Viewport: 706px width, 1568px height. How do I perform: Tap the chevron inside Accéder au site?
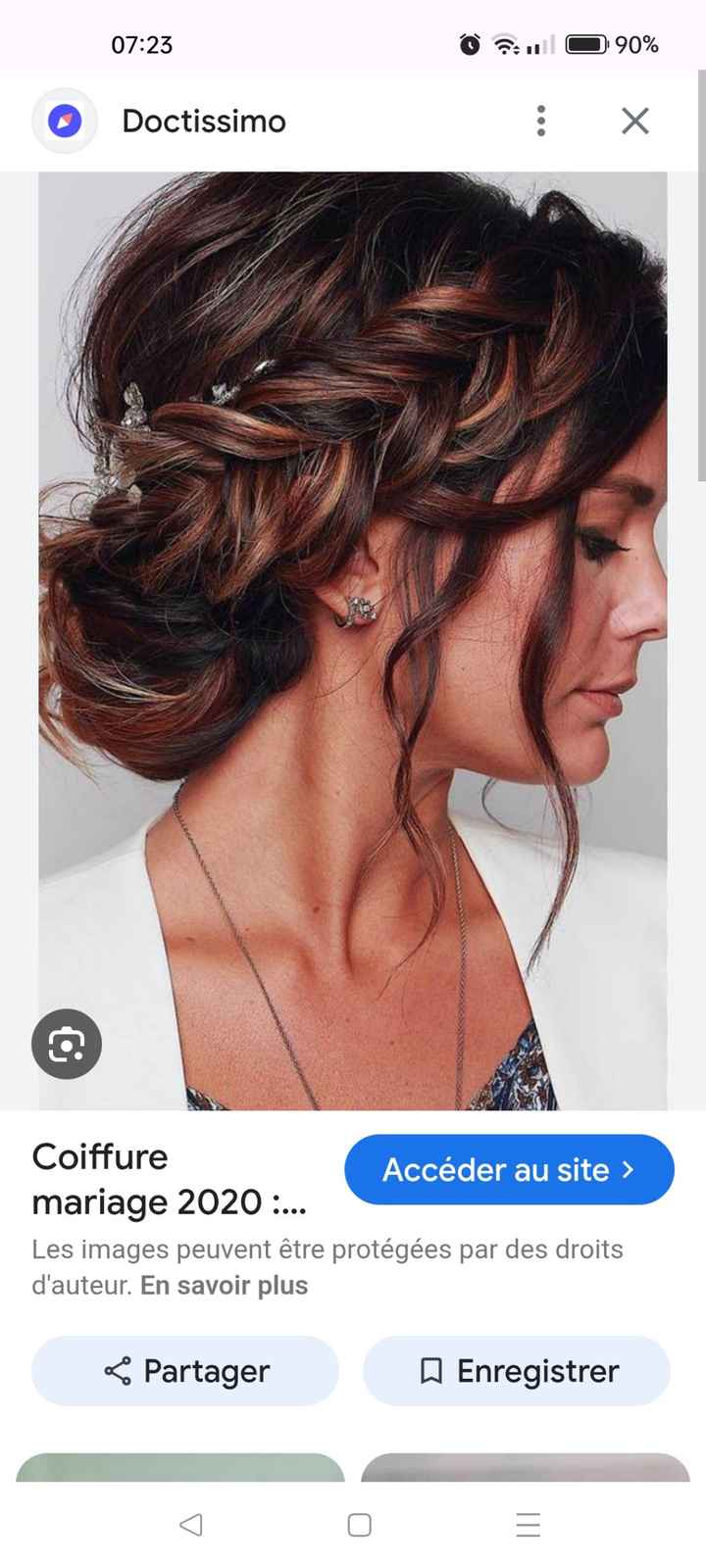point(629,1169)
